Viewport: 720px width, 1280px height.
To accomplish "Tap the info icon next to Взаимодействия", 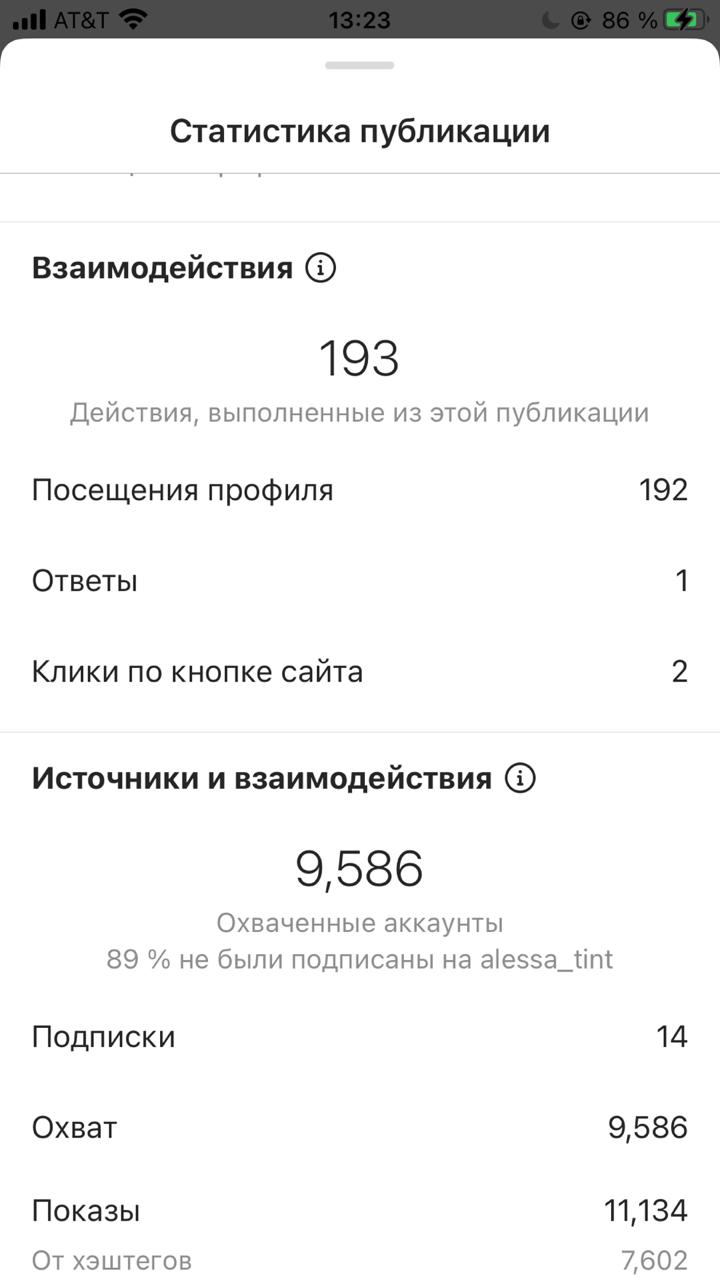I will pos(320,268).
